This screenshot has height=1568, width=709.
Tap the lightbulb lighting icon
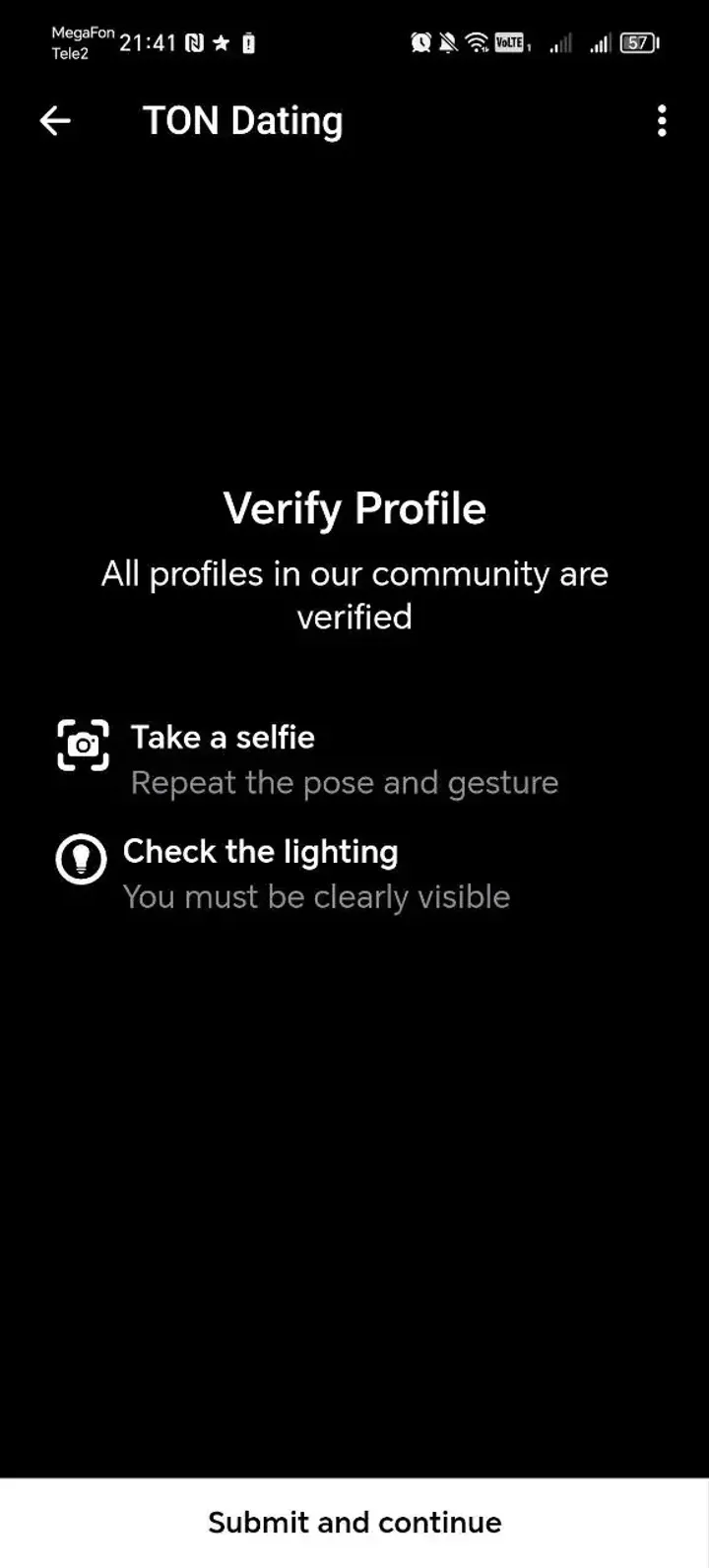point(81,859)
